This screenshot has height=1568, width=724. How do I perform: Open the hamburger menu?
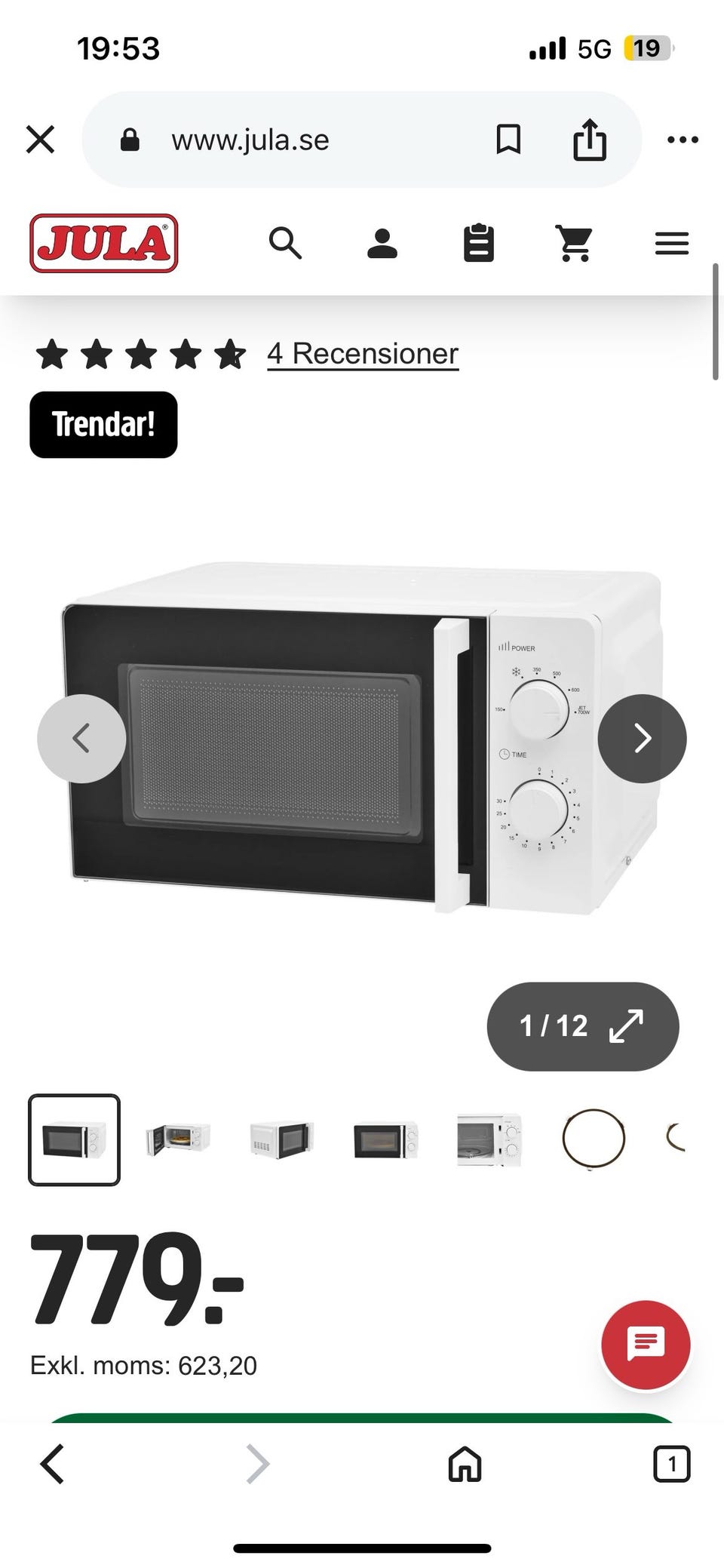(672, 243)
